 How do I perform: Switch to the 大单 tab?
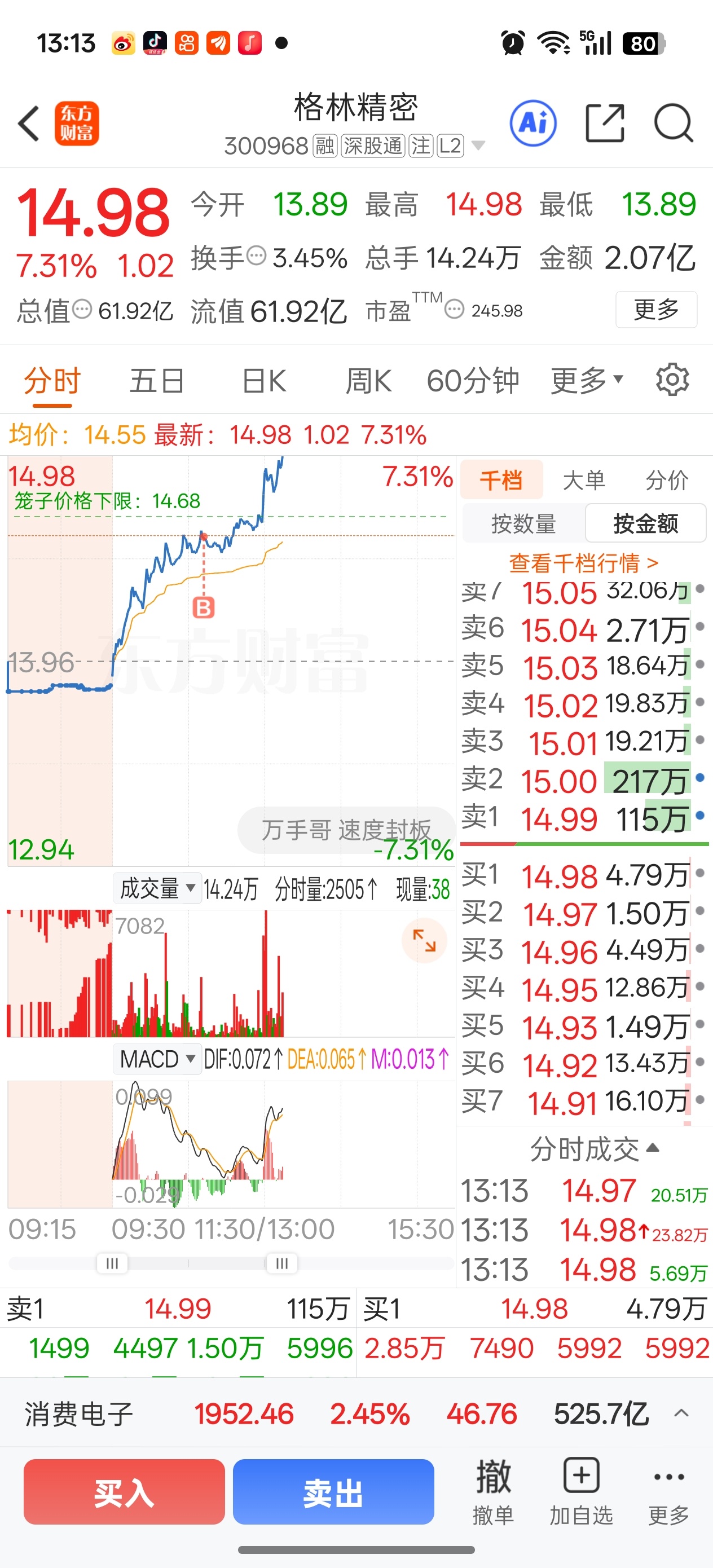coord(584,480)
